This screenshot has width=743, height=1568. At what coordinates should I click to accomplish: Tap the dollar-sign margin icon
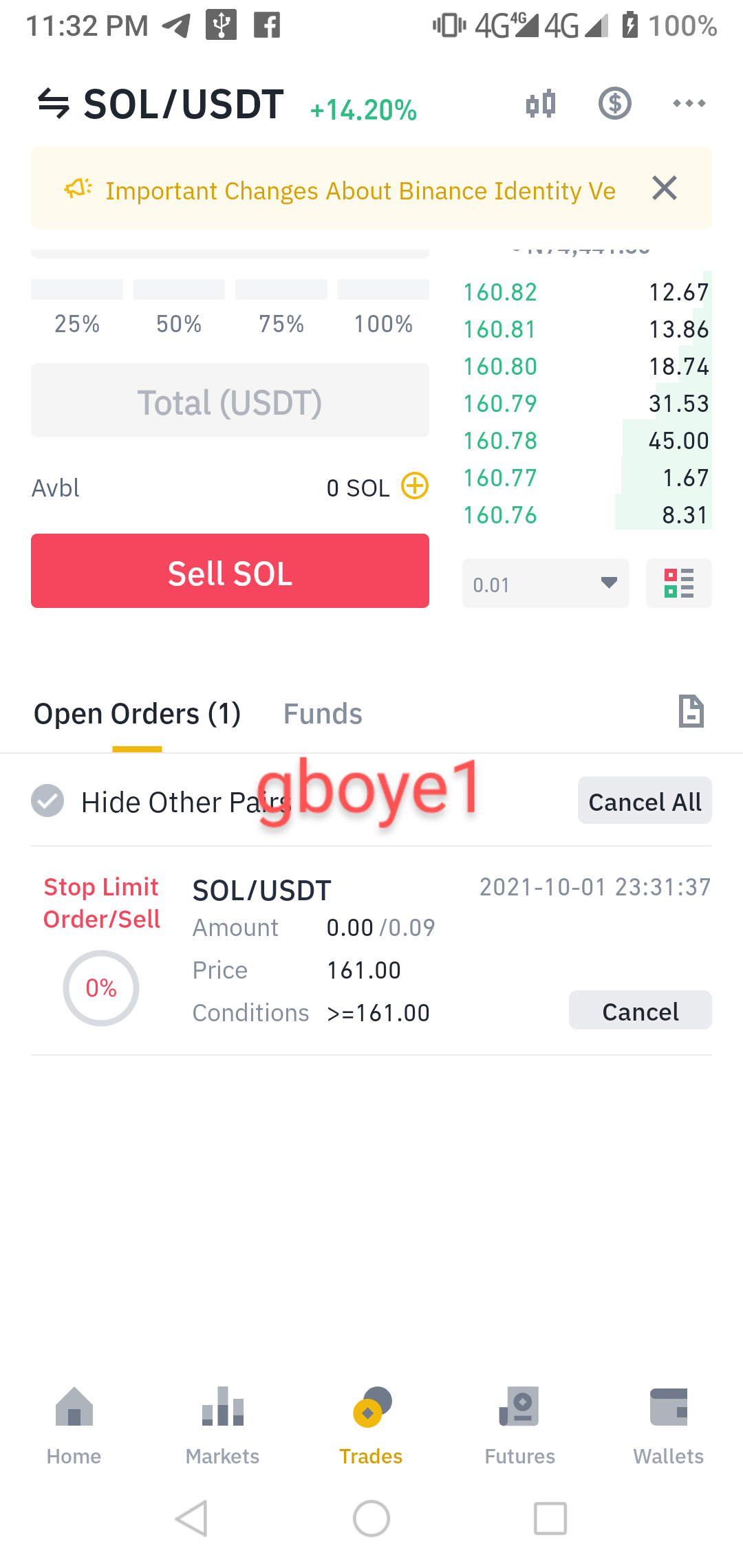[x=614, y=104]
